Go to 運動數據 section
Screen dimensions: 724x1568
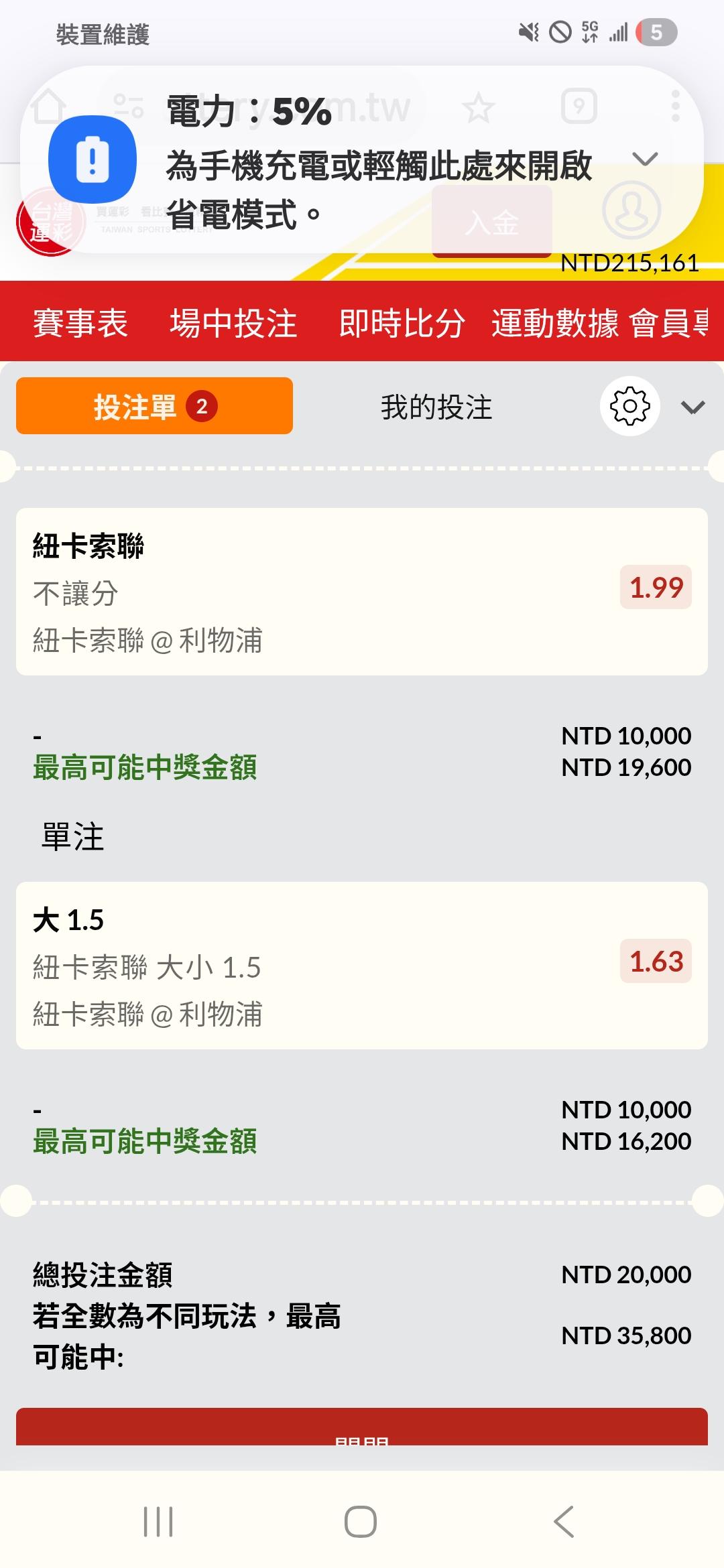pyautogui.click(x=554, y=323)
